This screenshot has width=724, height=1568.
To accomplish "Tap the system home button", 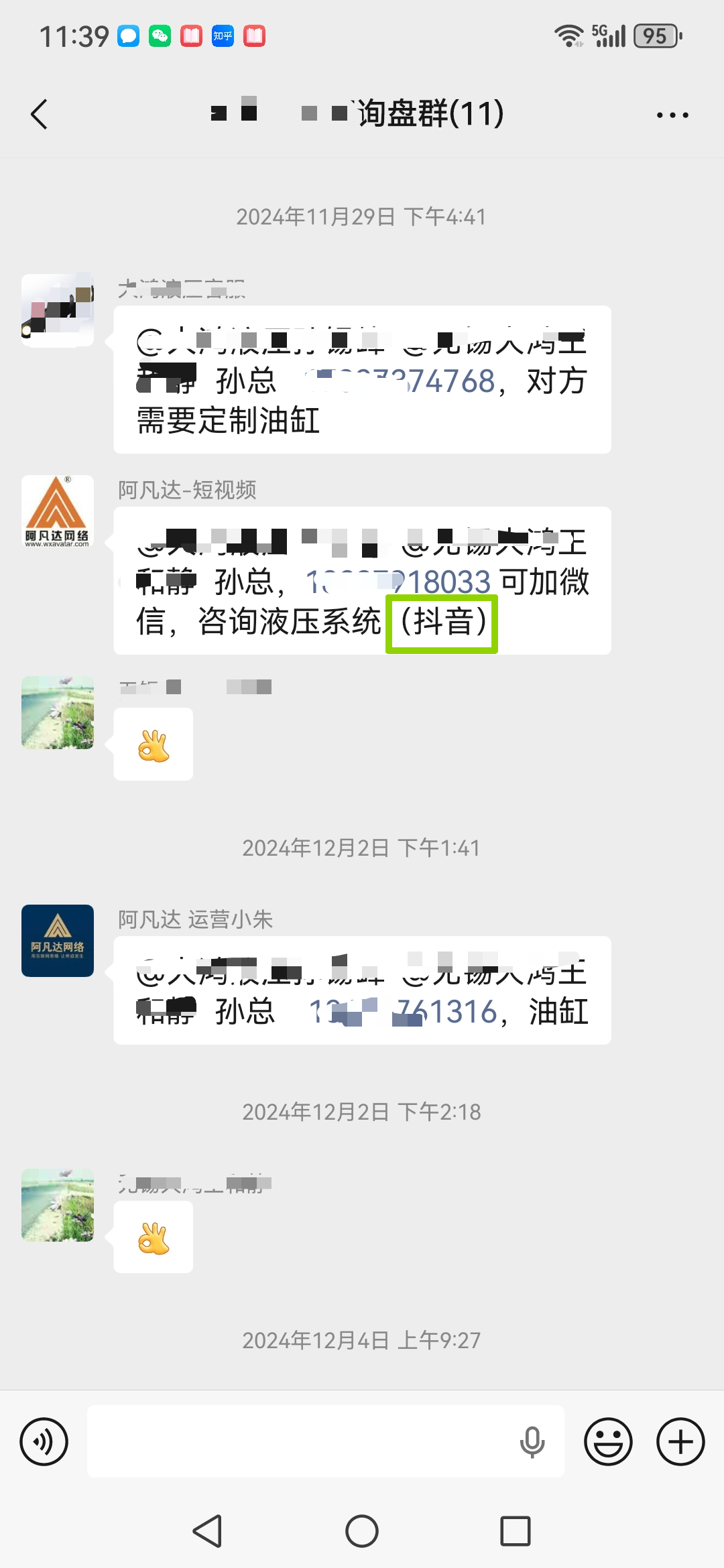I will pyautogui.click(x=362, y=1531).
